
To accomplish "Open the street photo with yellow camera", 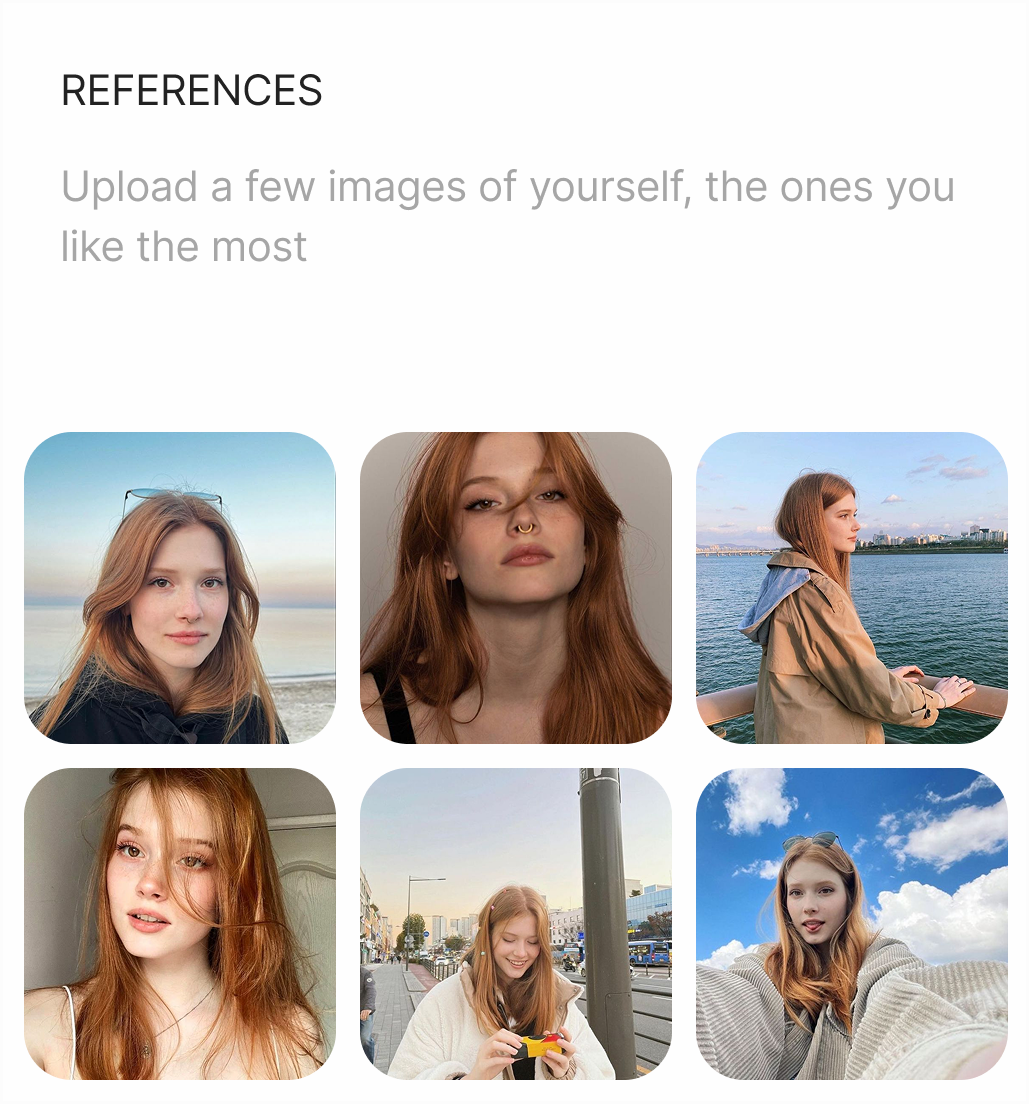I will [516, 924].
